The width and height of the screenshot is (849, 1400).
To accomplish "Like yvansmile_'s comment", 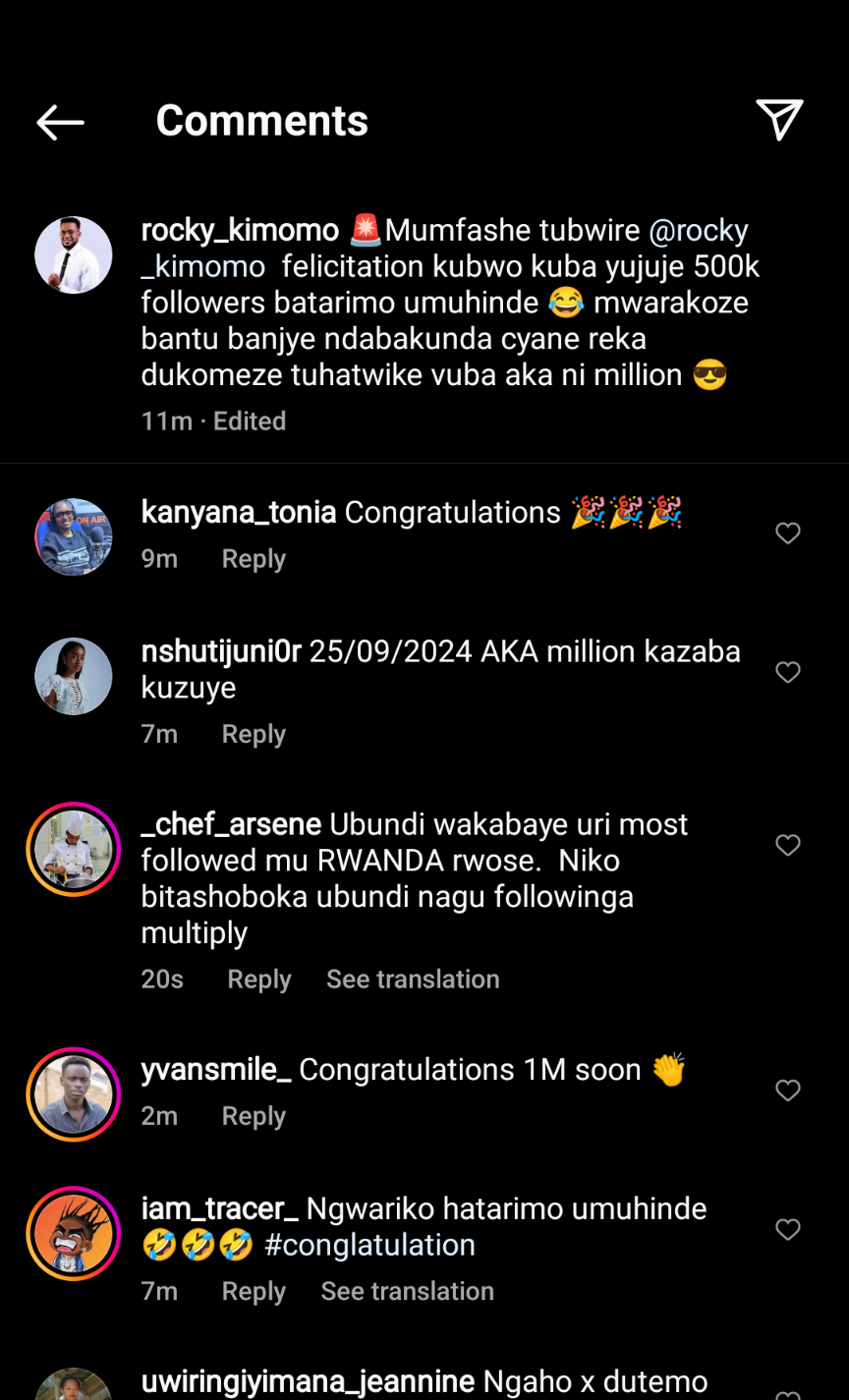I will [788, 1091].
